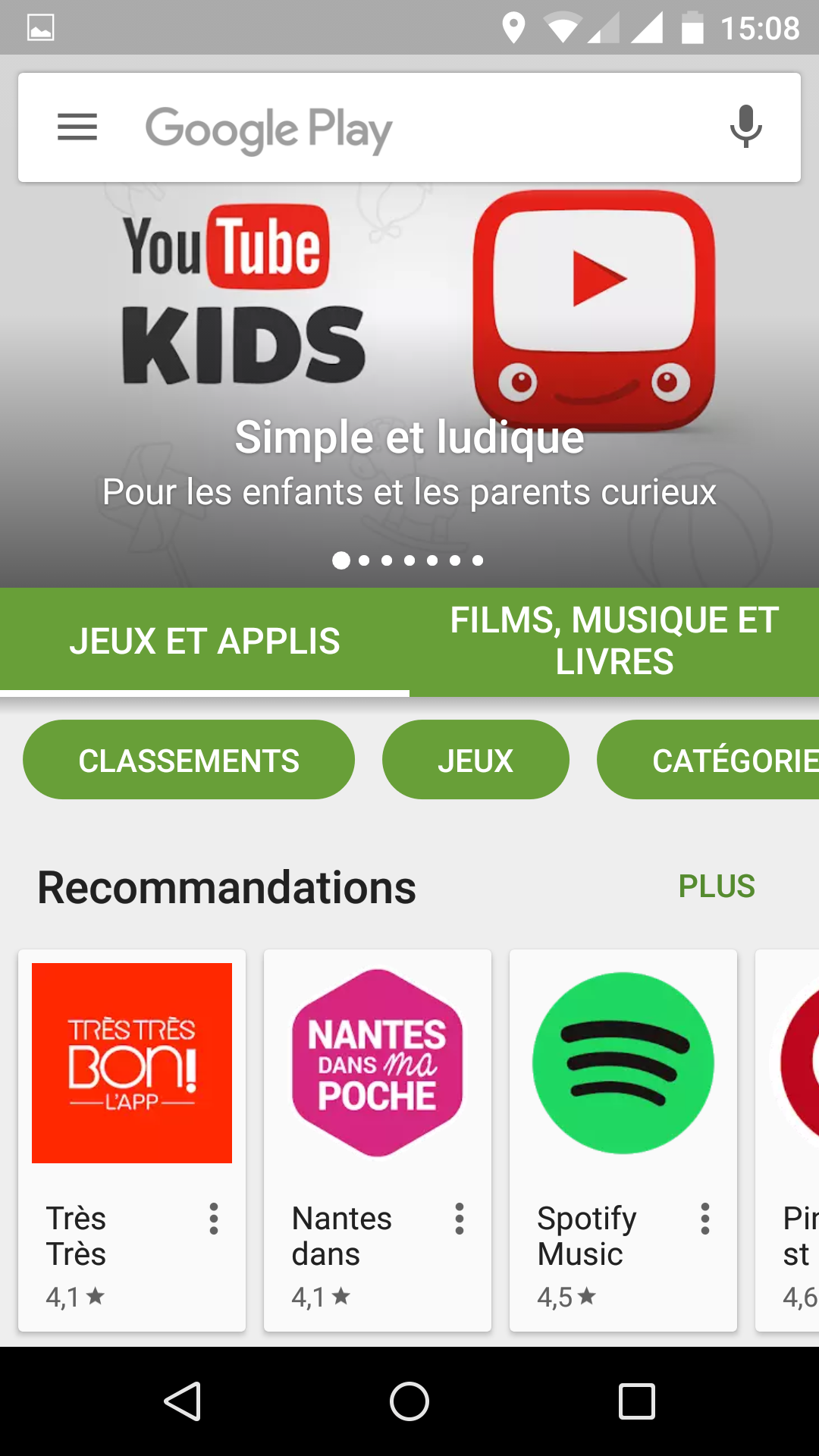
Task: View more recommendations via Plus
Action: pos(717,886)
